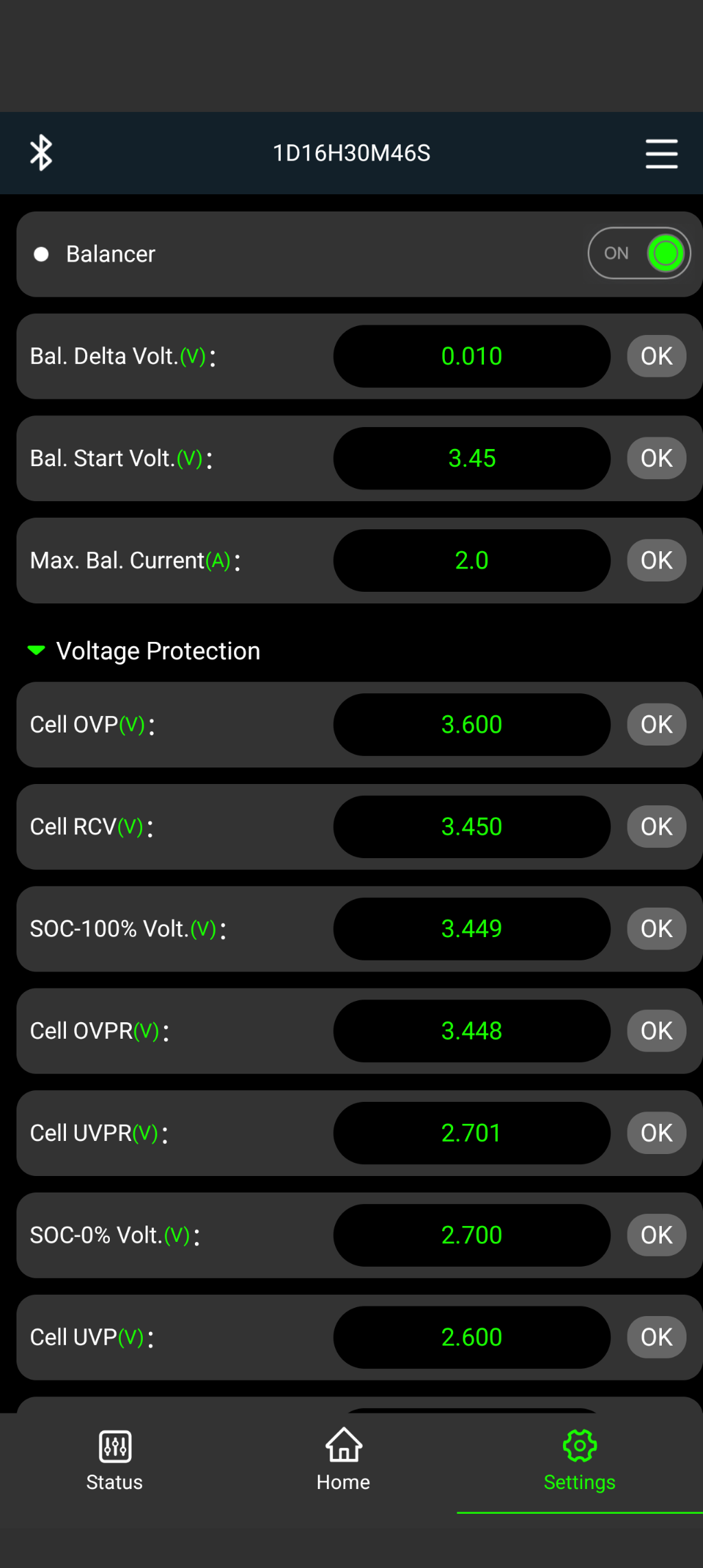This screenshot has height=1568, width=703.
Task: Tap the Bluetooth icon
Action: coord(41,152)
